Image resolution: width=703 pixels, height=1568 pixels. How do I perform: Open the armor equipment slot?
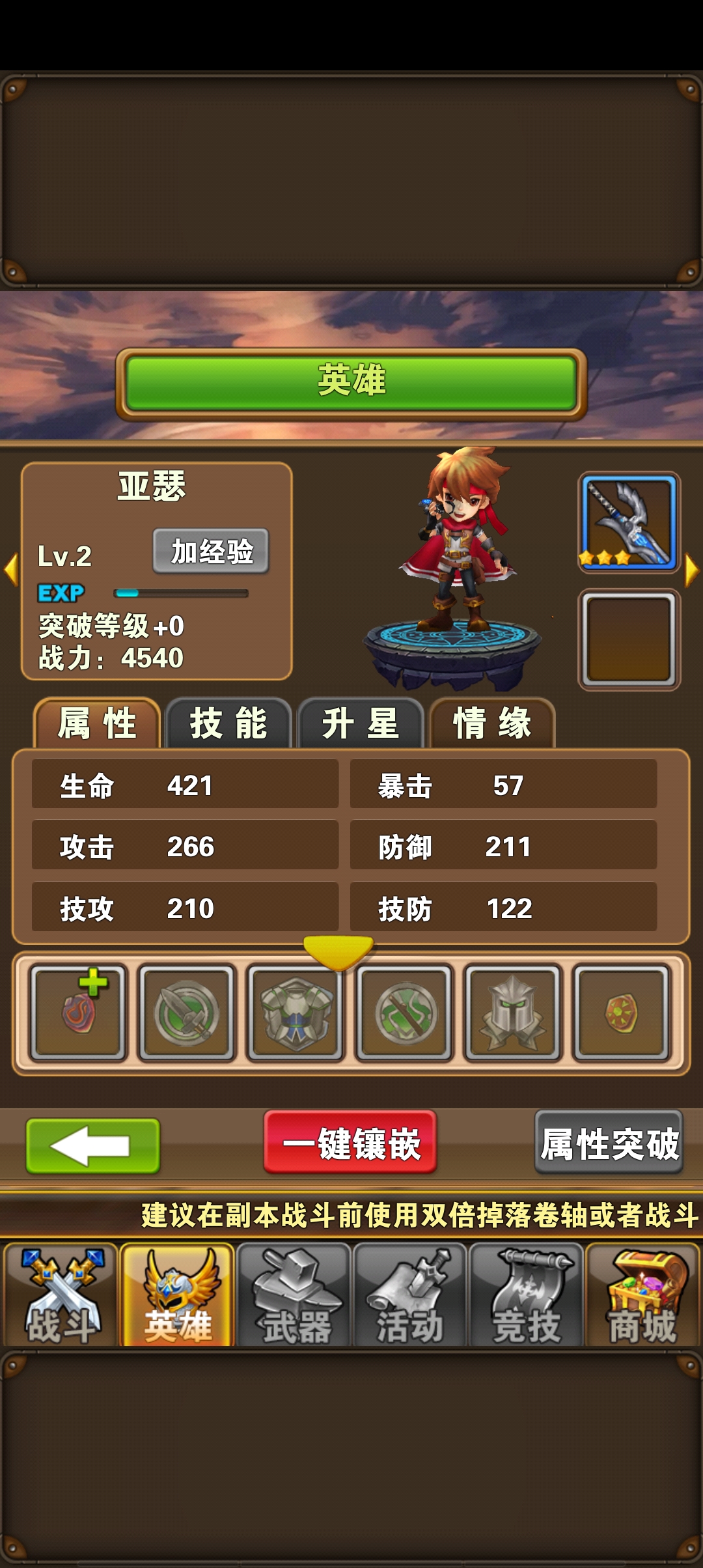click(x=296, y=1013)
